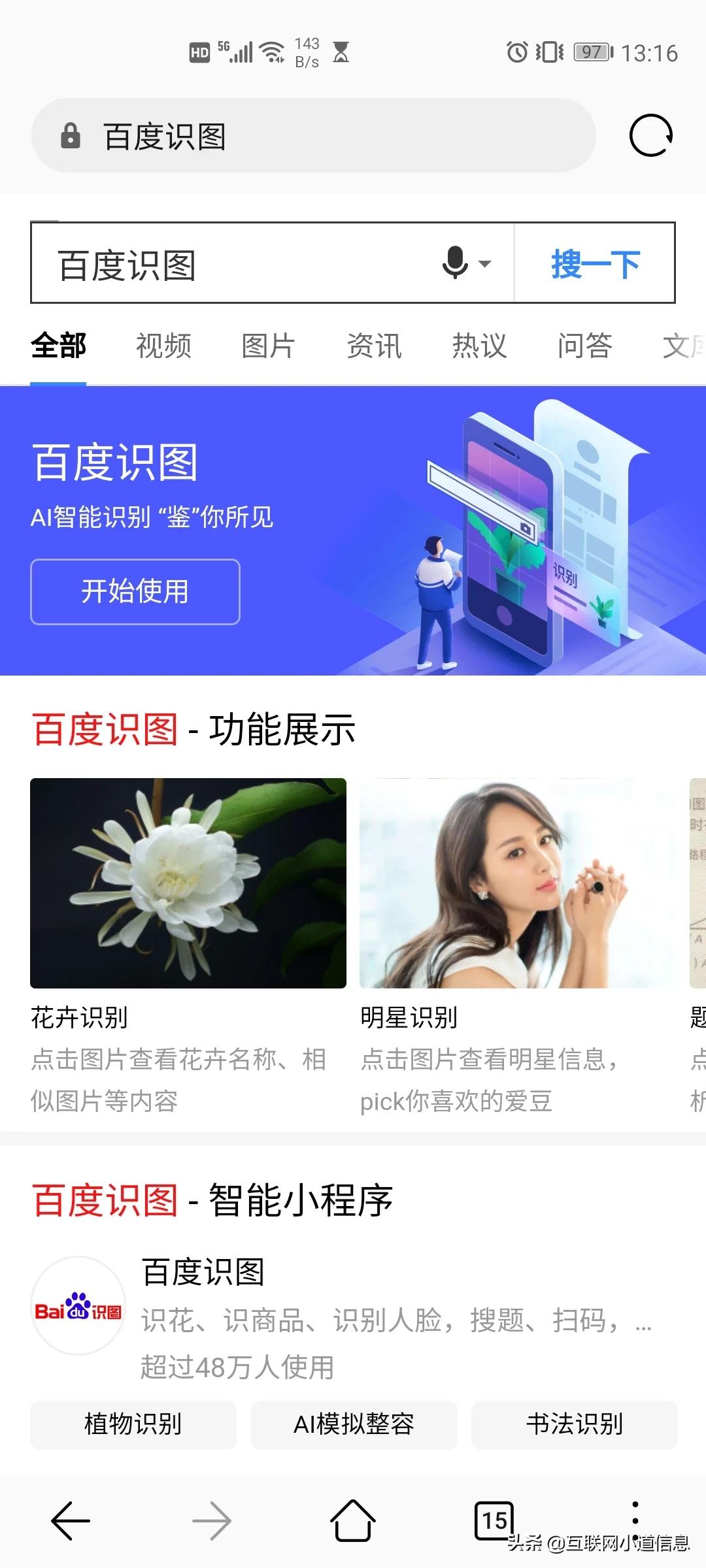The height and width of the screenshot is (1568, 706).
Task: Select the 热议 tab
Action: pyautogui.click(x=479, y=346)
